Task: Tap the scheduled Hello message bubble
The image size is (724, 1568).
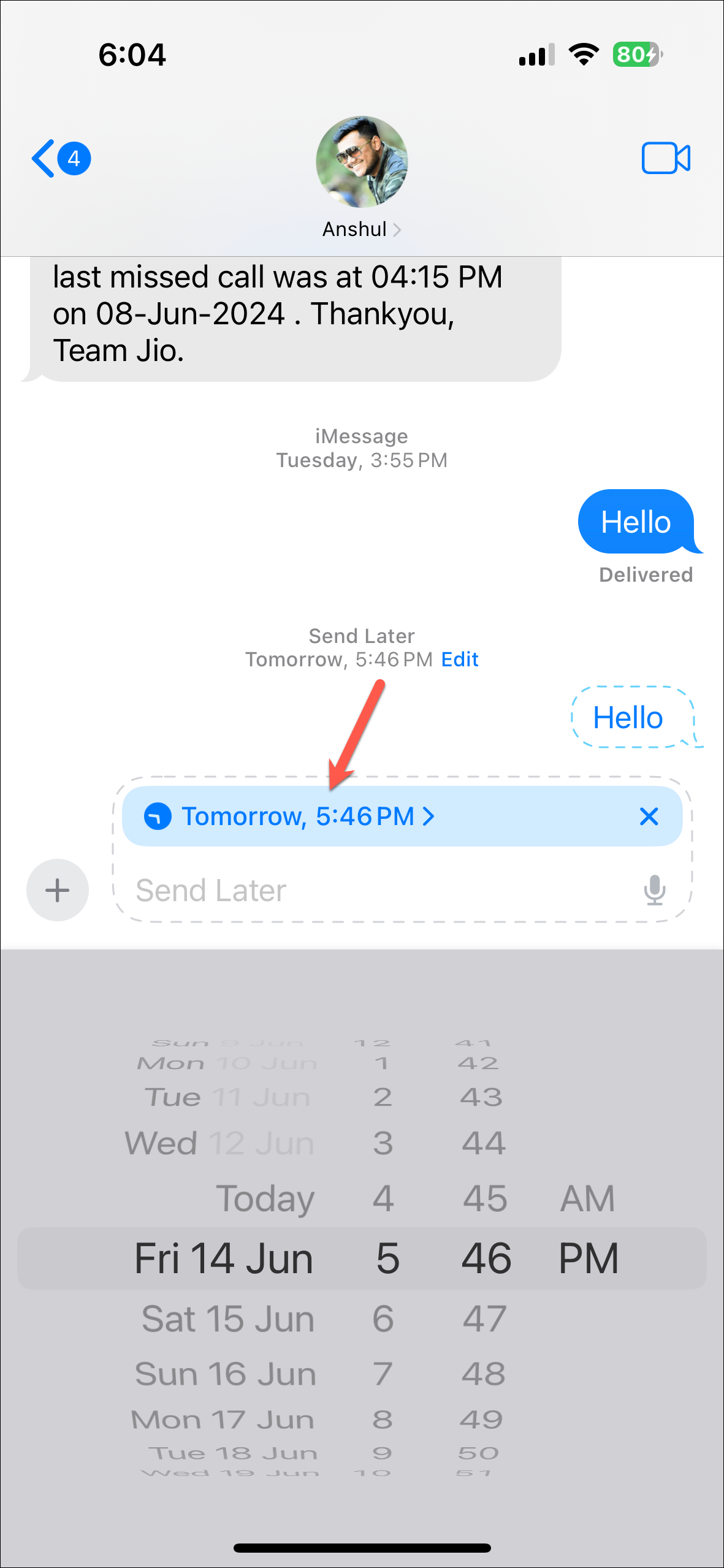Action: pyautogui.click(x=628, y=717)
